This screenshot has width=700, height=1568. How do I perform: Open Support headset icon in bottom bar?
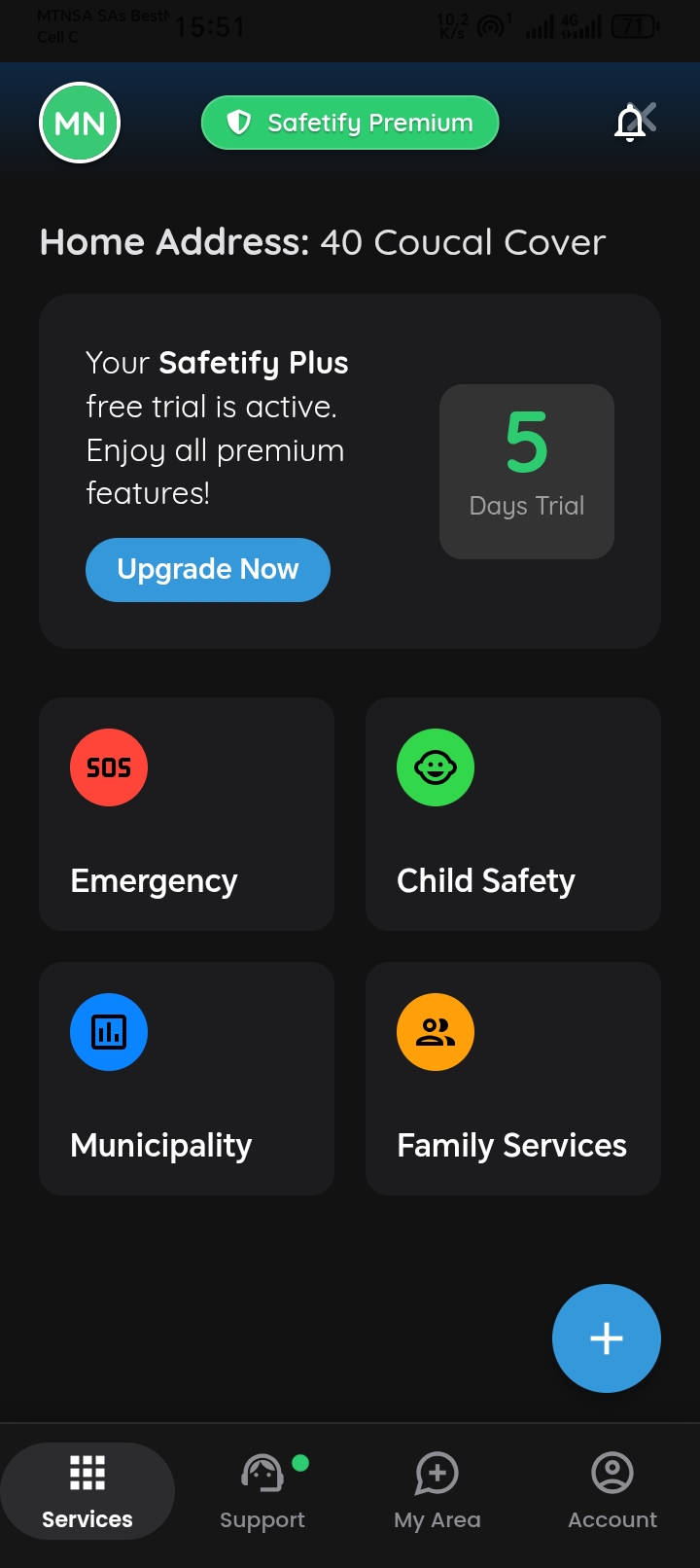(262, 1472)
